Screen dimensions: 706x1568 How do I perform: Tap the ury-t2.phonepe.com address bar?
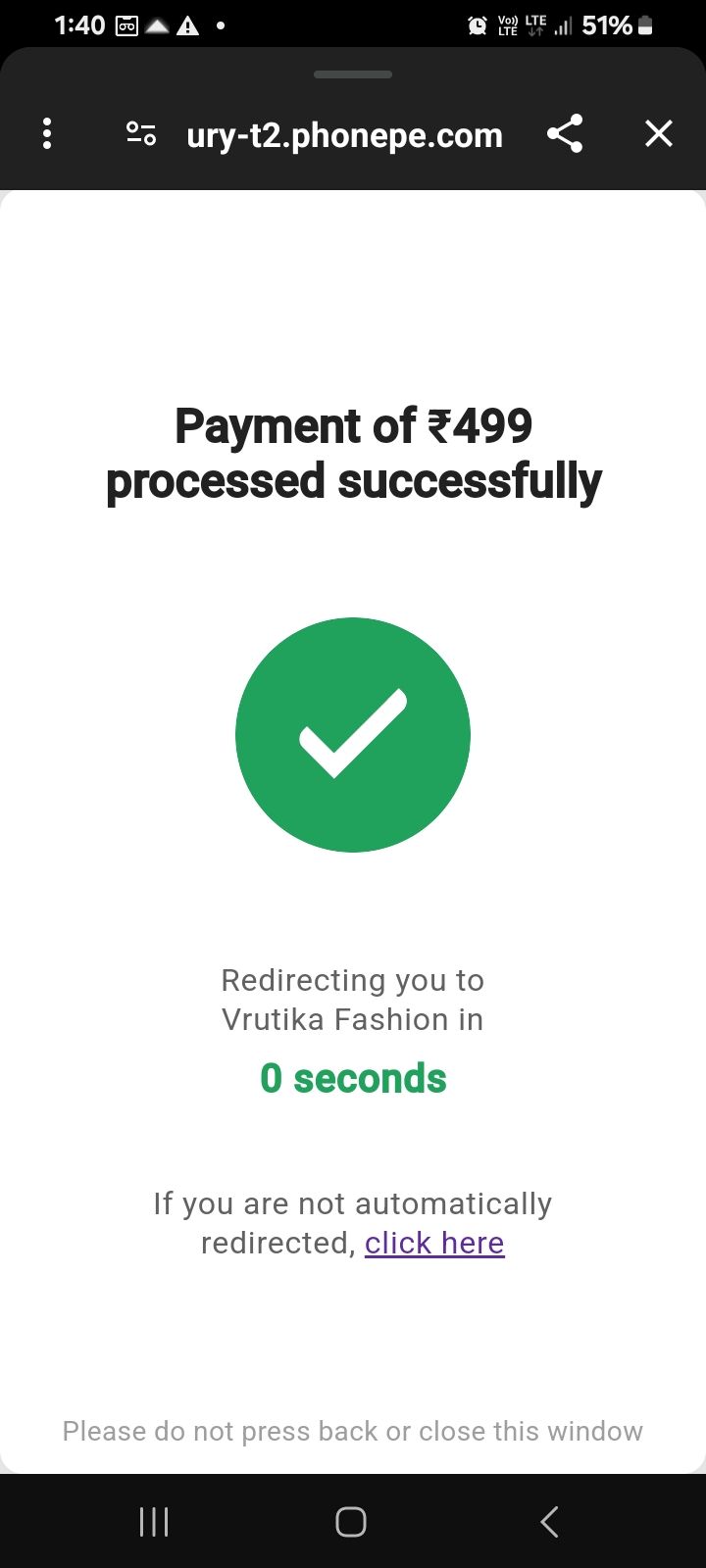[x=344, y=135]
